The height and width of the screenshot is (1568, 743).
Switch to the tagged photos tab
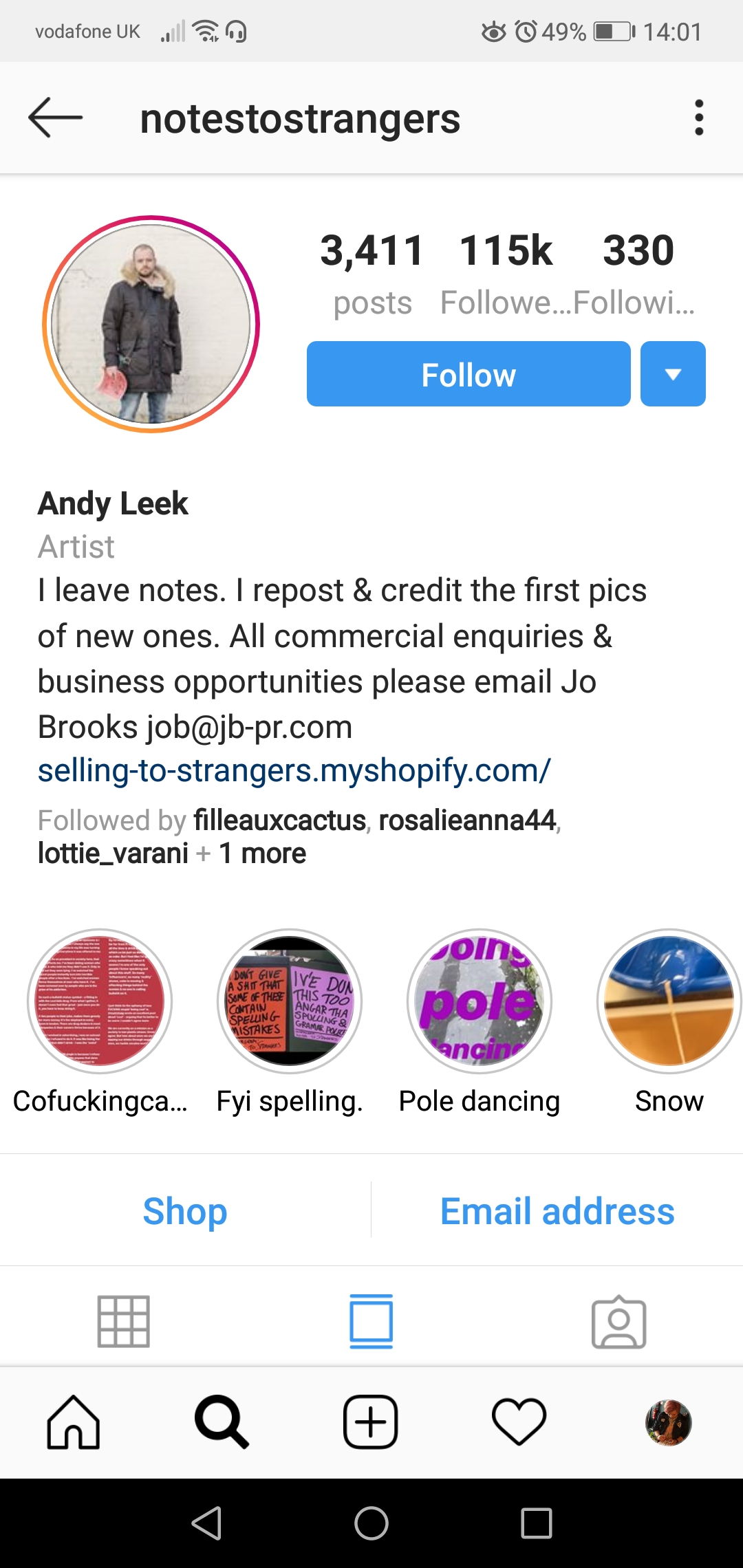click(x=619, y=1321)
